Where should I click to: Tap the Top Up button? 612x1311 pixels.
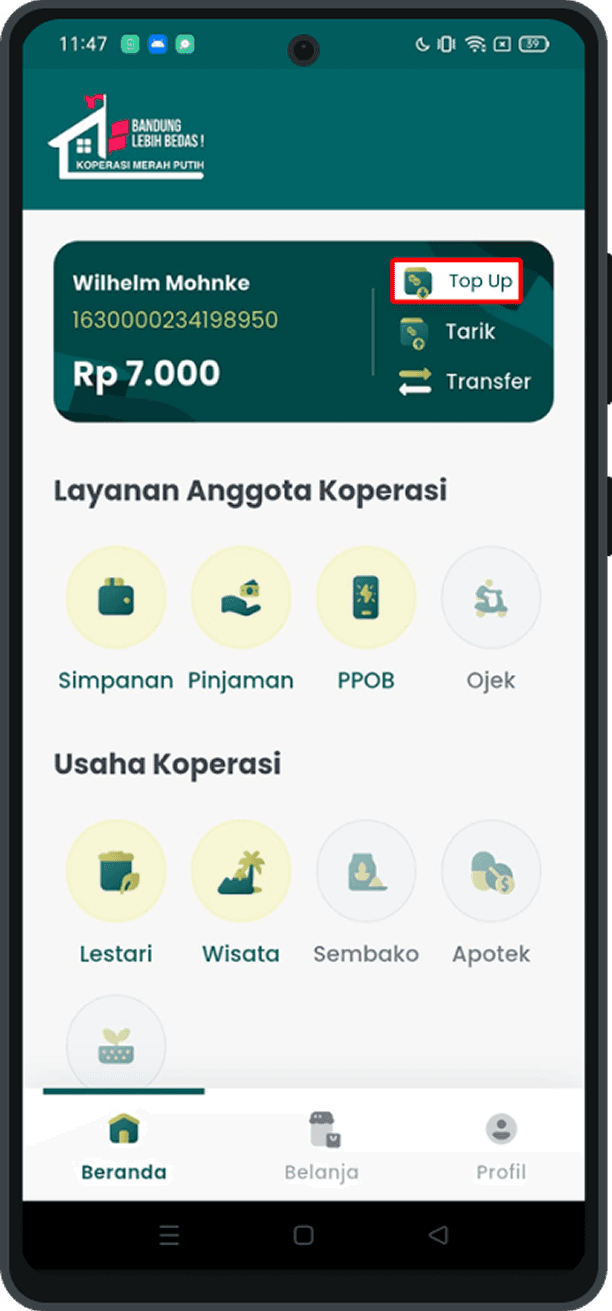[x=458, y=281]
